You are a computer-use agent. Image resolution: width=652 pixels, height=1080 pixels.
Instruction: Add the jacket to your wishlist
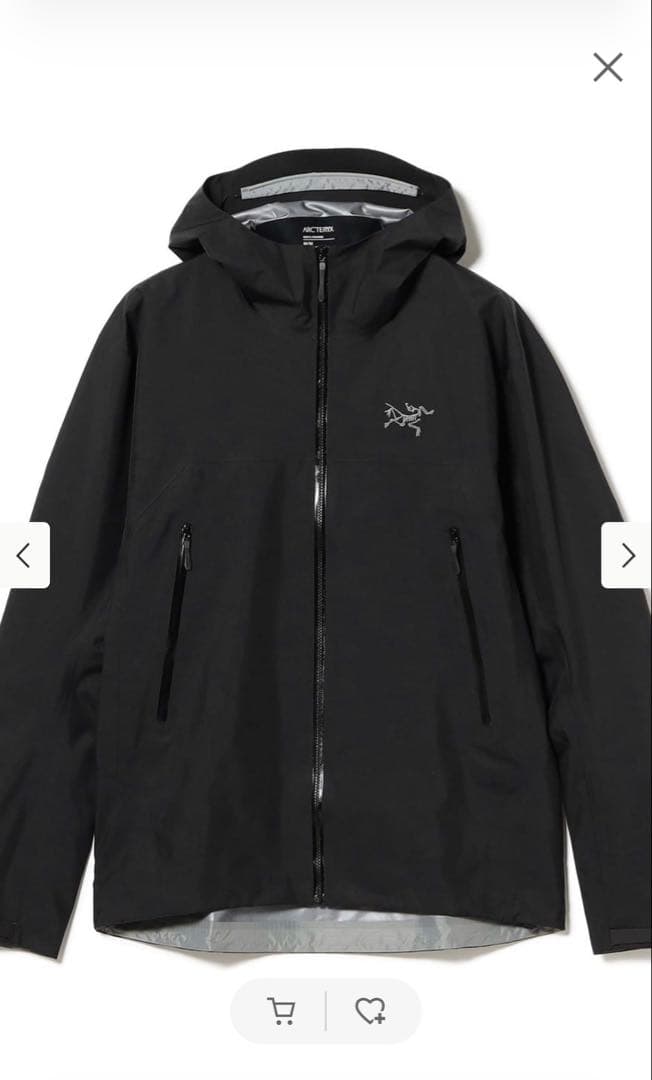pyautogui.click(x=370, y=1011)
